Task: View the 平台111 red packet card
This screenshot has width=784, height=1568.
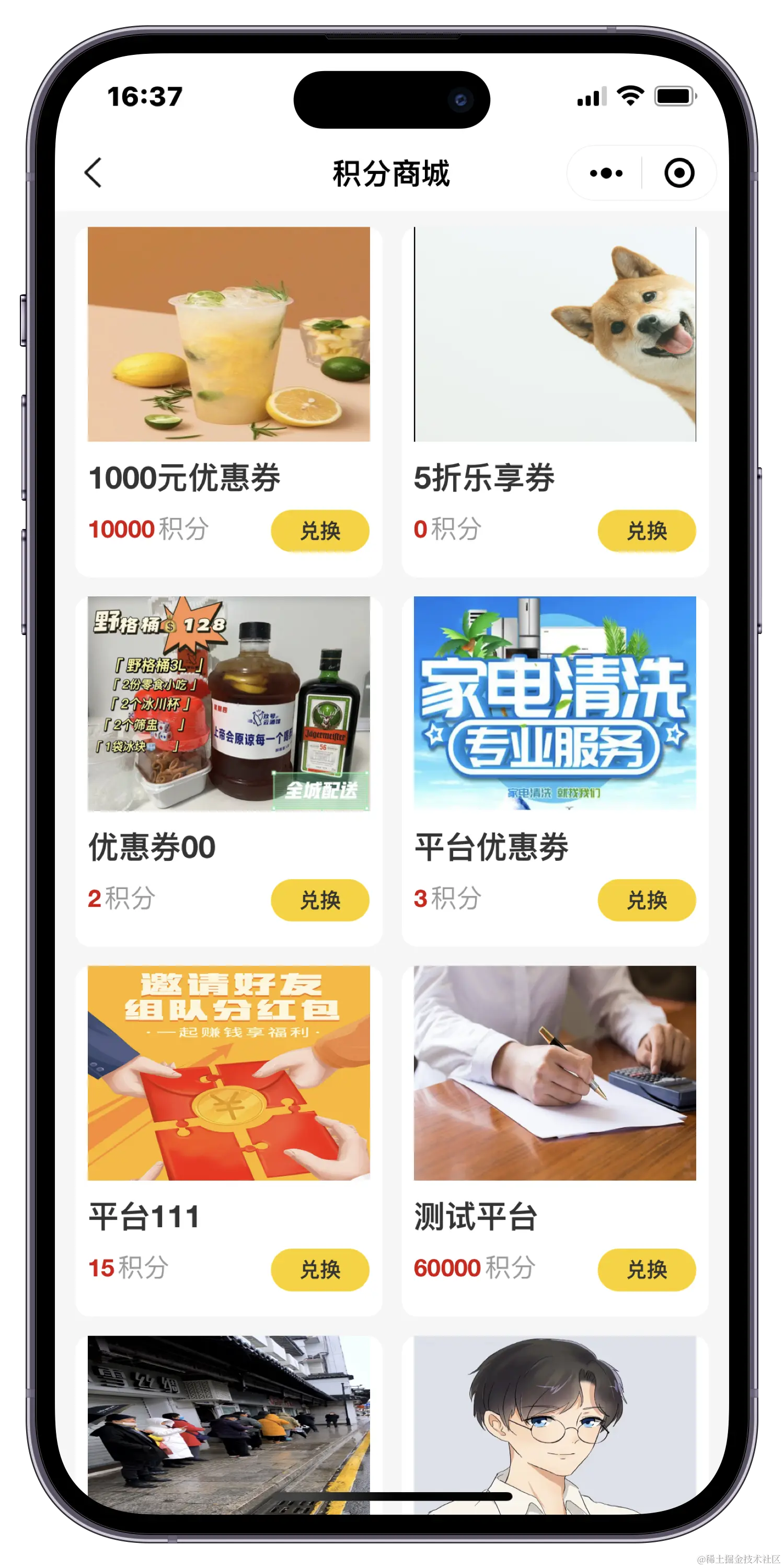Action: tap(228, 1073)
